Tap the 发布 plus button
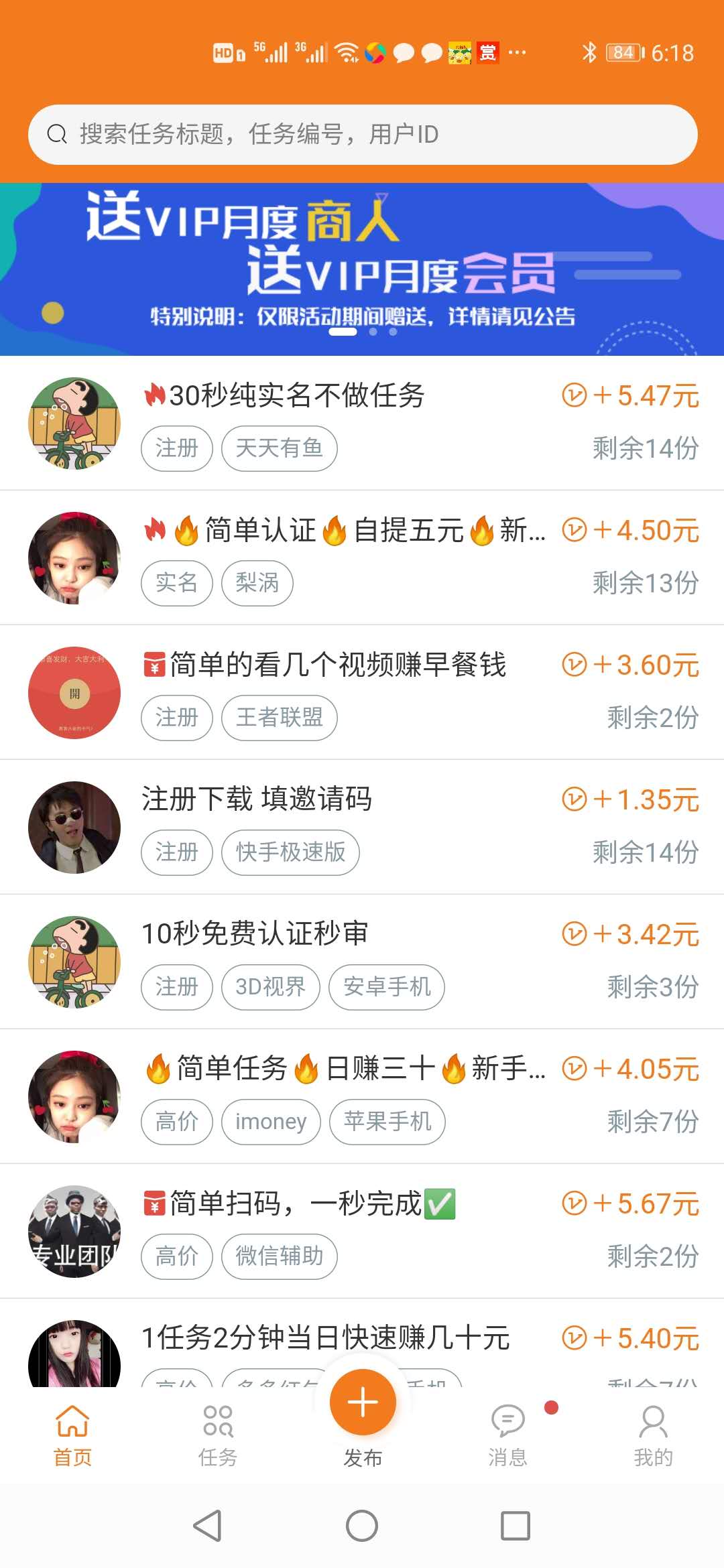The width and height of the screenshot is (724, 1568). [363, 1403]
